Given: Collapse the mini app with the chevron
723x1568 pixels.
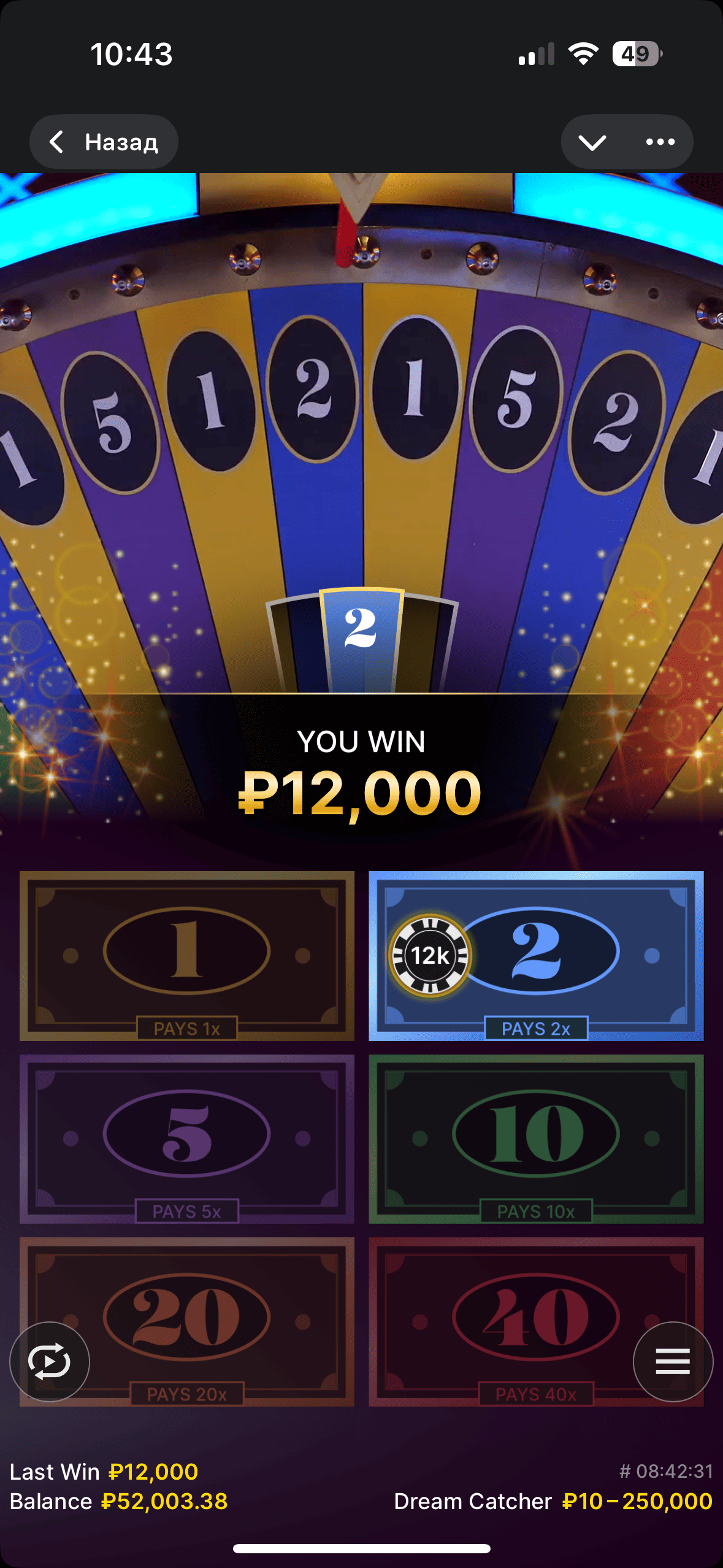Looking at the screenshot, I should (592, 142).
